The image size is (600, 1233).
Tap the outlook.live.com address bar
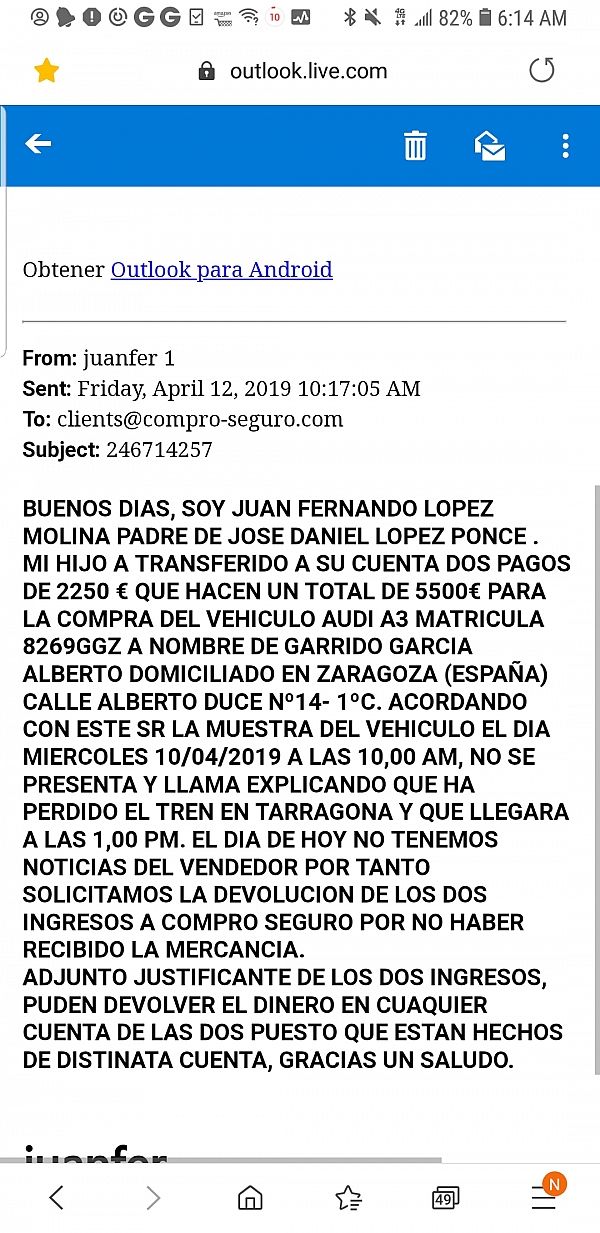coord(292,71)
